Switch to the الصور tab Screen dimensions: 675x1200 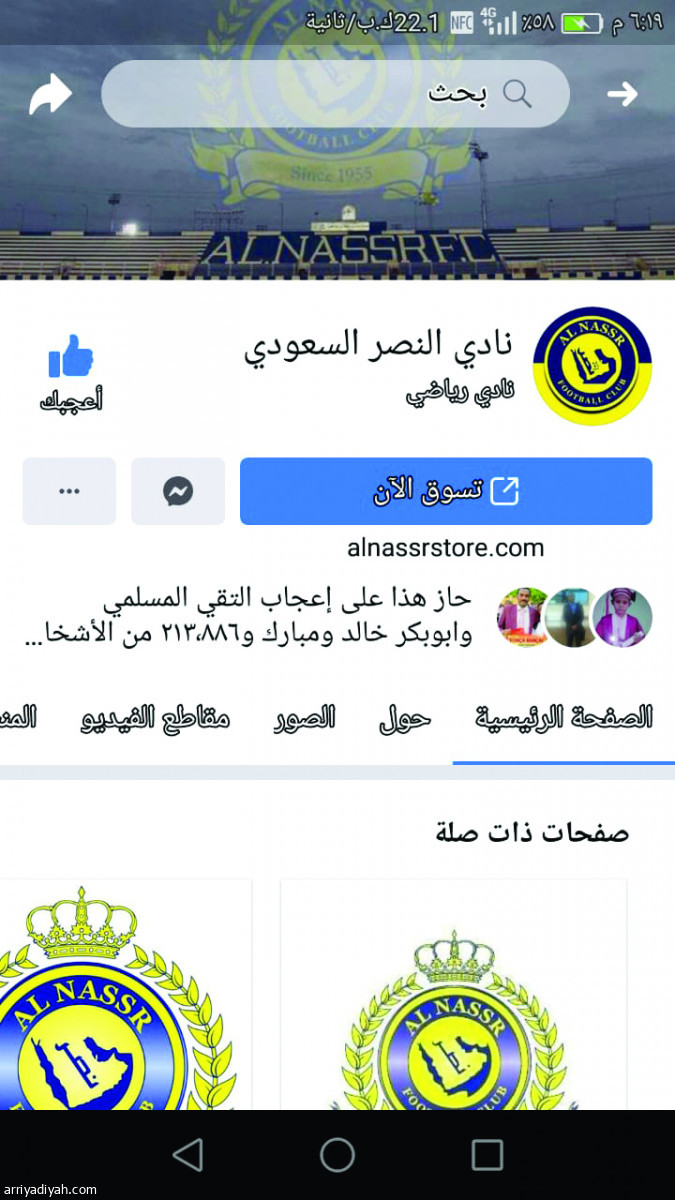click(304, 718)
